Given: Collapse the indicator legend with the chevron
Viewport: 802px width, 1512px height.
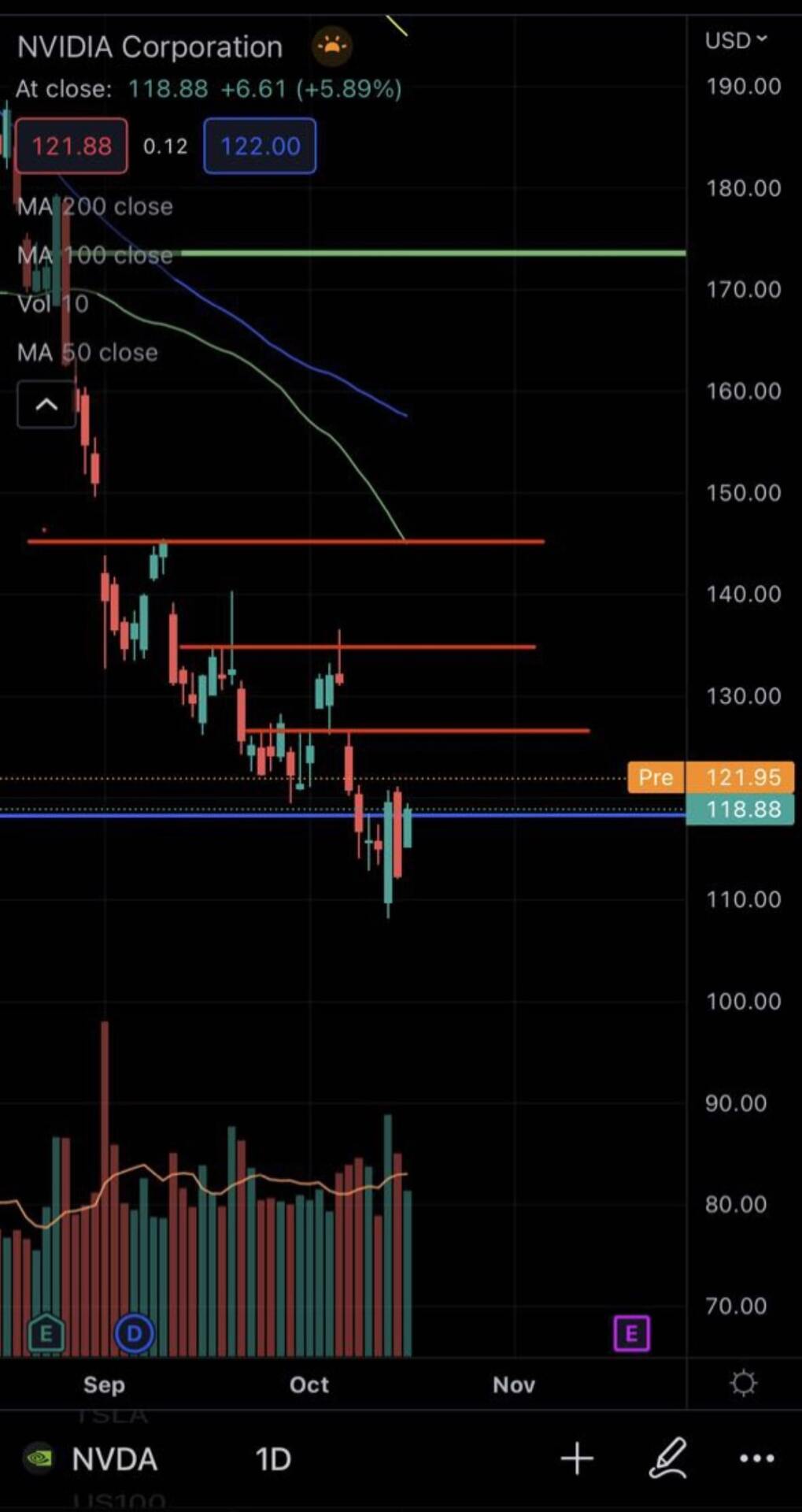Looking at the screenshot, I should click(x=46, y=405).
